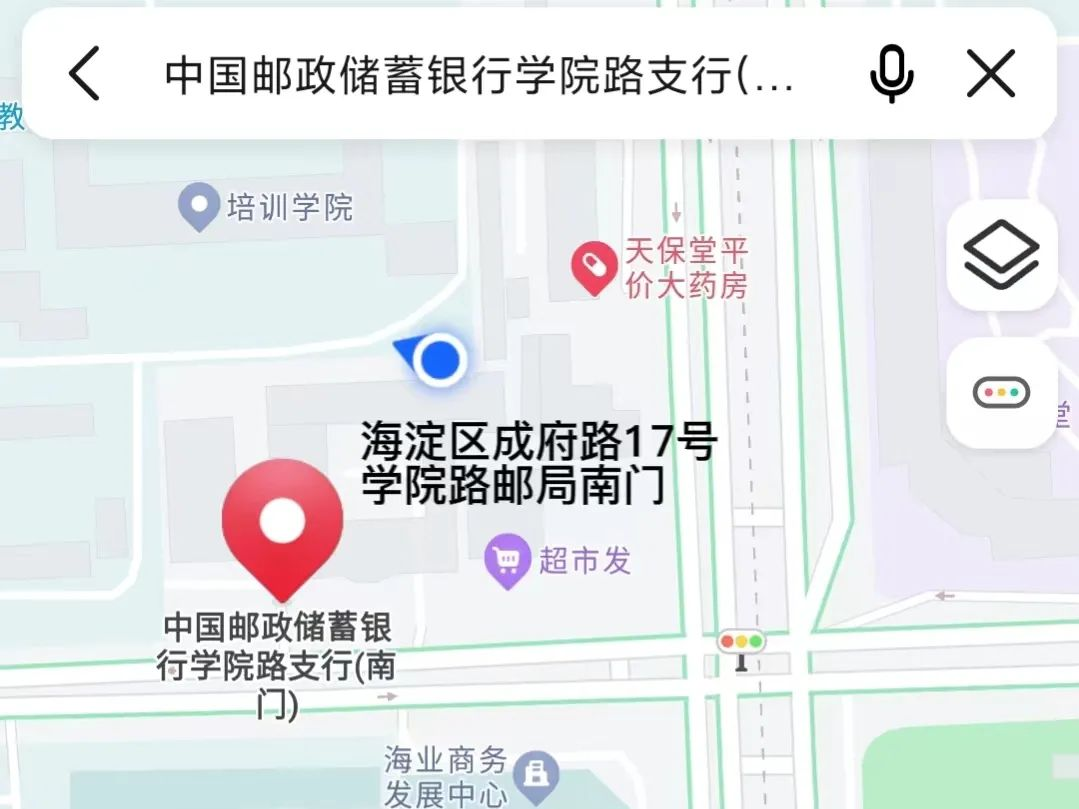Toggle the traffic conditions button

[x=1001, y=393]
